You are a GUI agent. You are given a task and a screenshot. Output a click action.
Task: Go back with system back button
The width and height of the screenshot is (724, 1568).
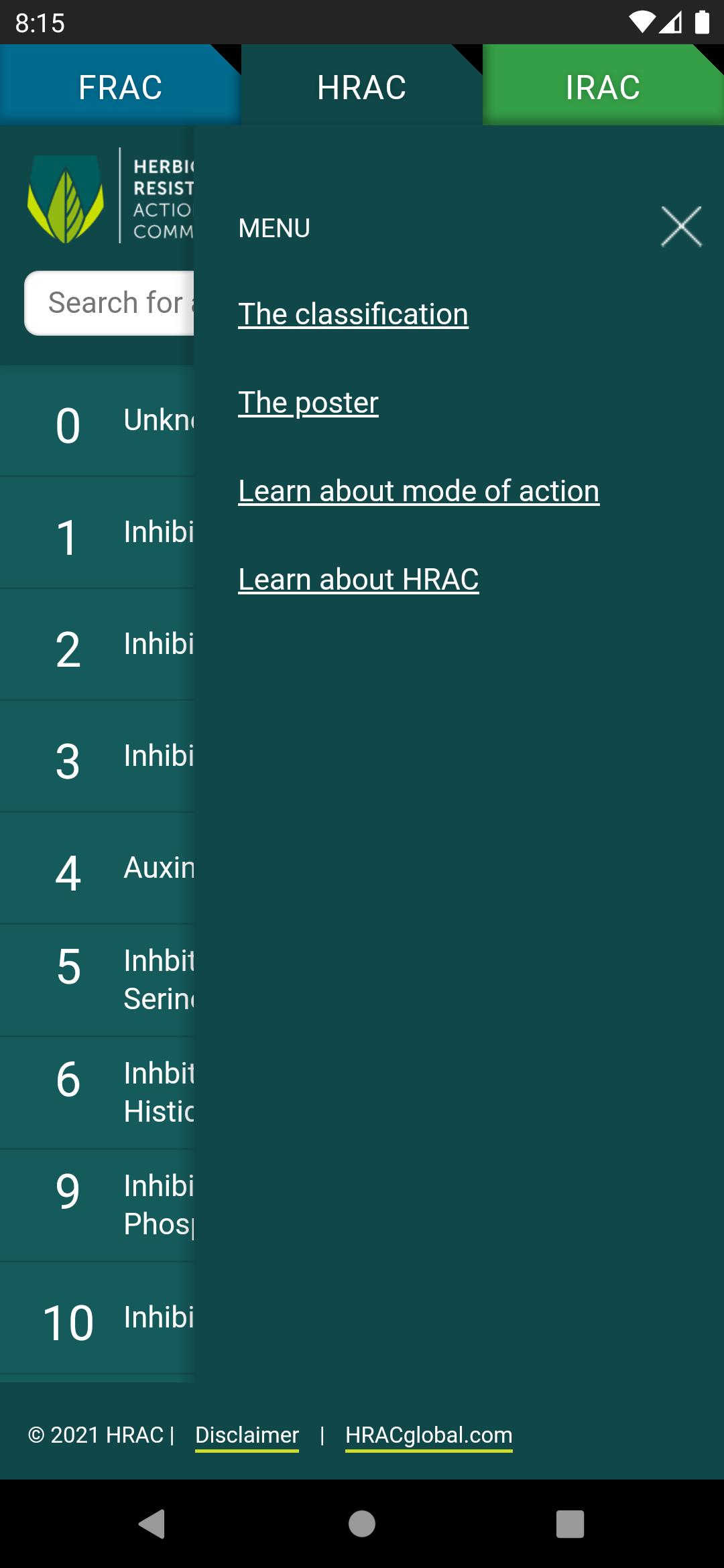tap(153, 1524)
